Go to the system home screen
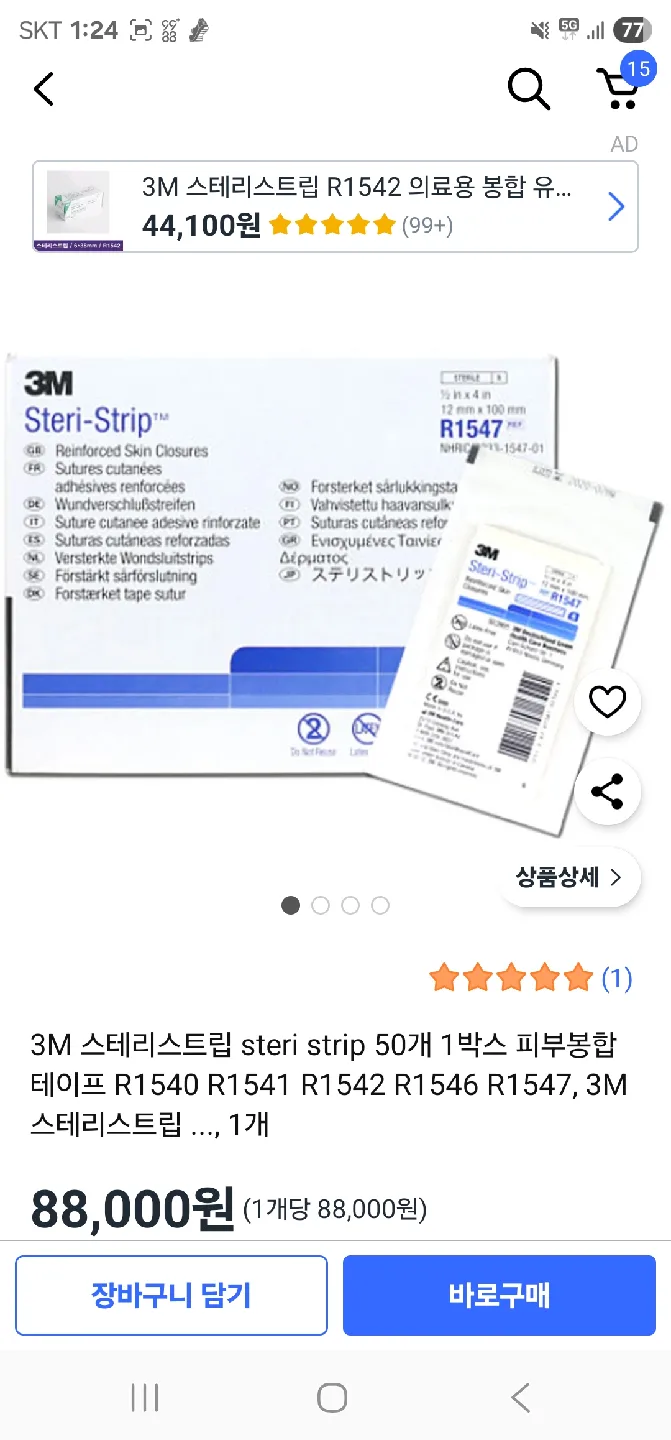The height and width of the screenshot is (1440, 671). point(332,1397)
